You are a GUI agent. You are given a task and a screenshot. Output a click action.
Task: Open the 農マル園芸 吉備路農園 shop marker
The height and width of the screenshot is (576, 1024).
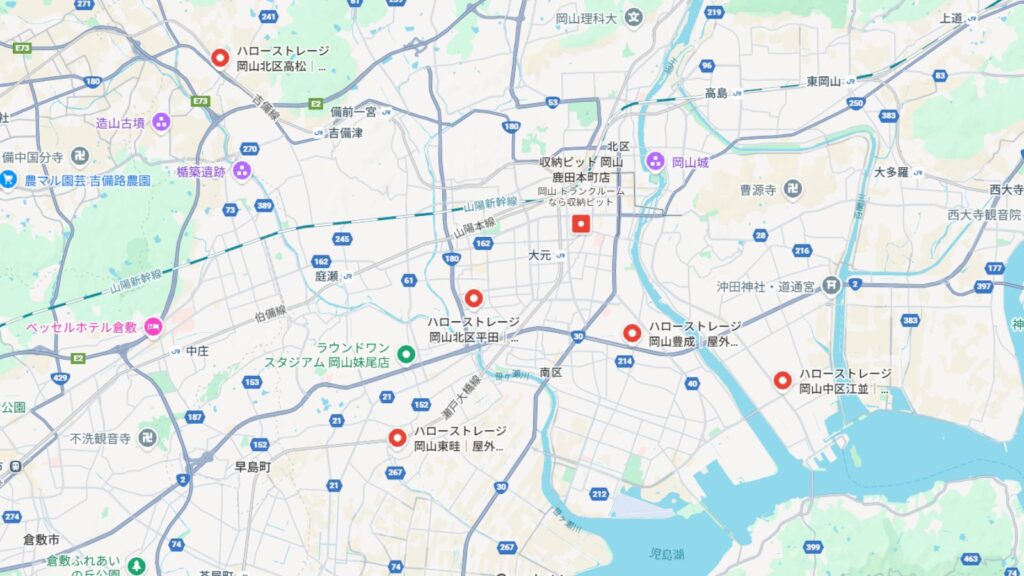point(9,181)
